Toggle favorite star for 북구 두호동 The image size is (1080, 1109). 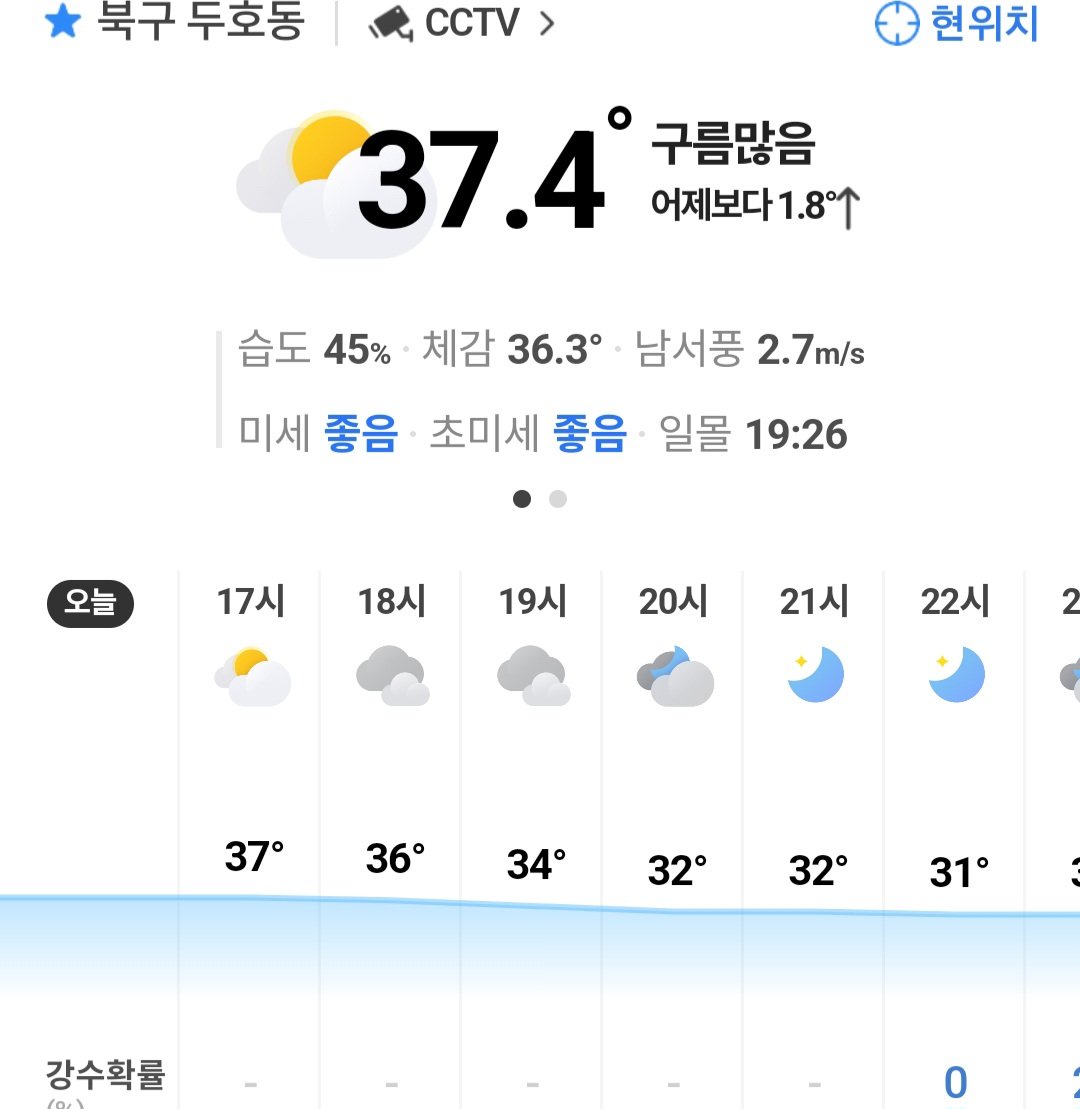62,22
